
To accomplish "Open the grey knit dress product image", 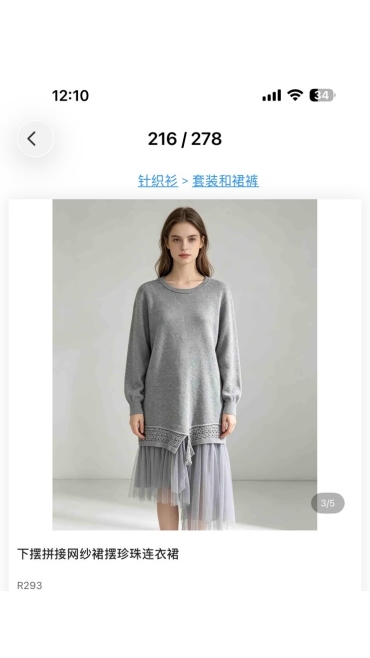I will click(x=185, y=364).
